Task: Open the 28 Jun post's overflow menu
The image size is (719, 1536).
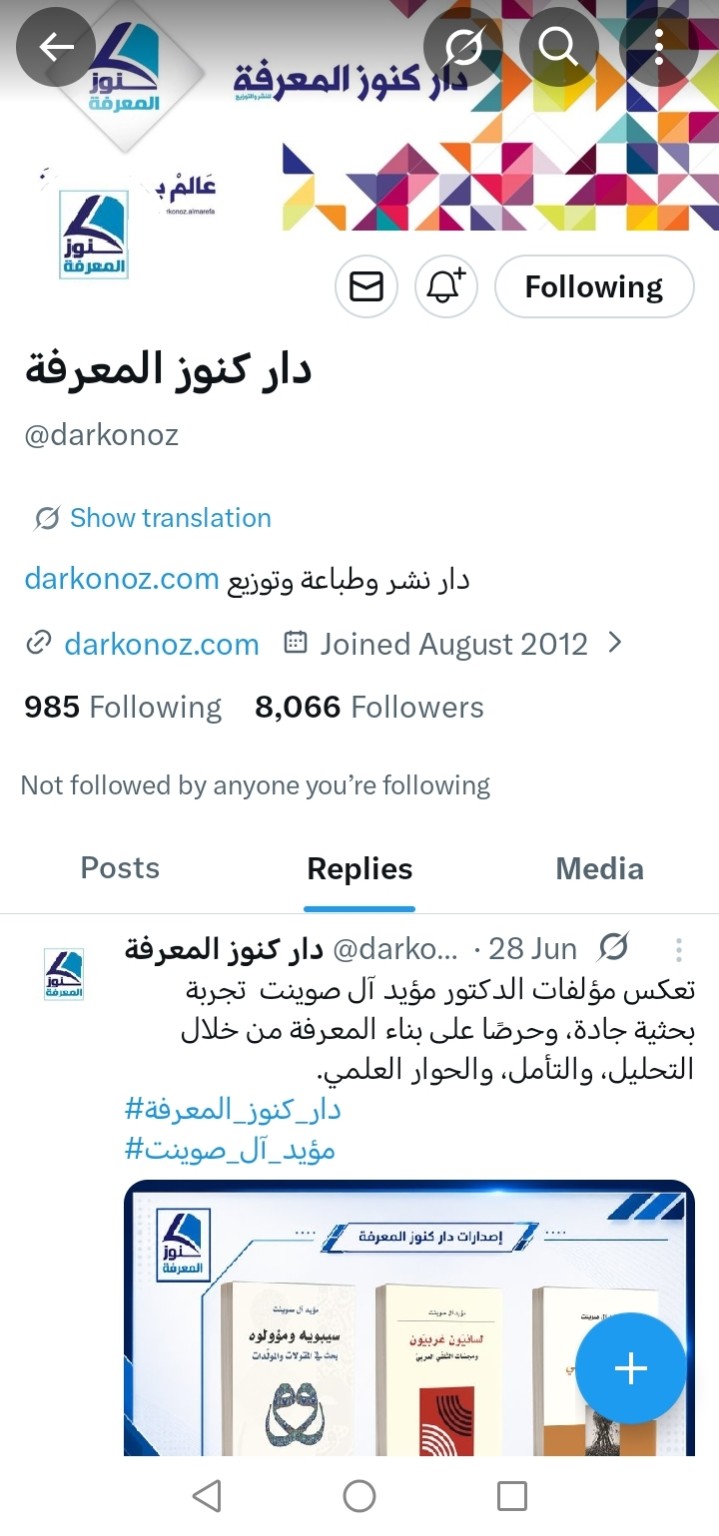Action: point(679,949)
